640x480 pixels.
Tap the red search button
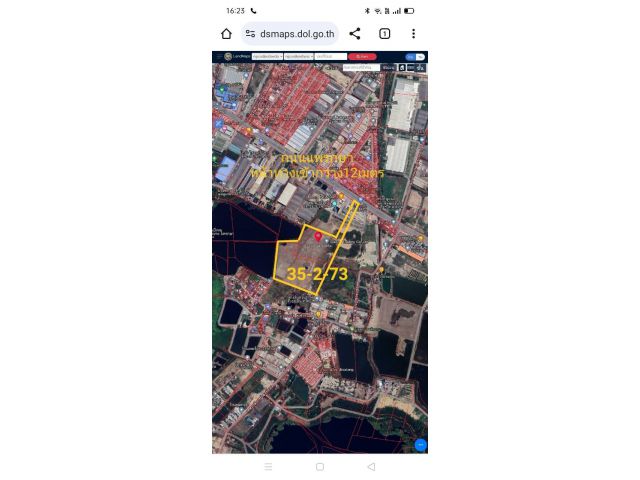[x=360, y=57]
